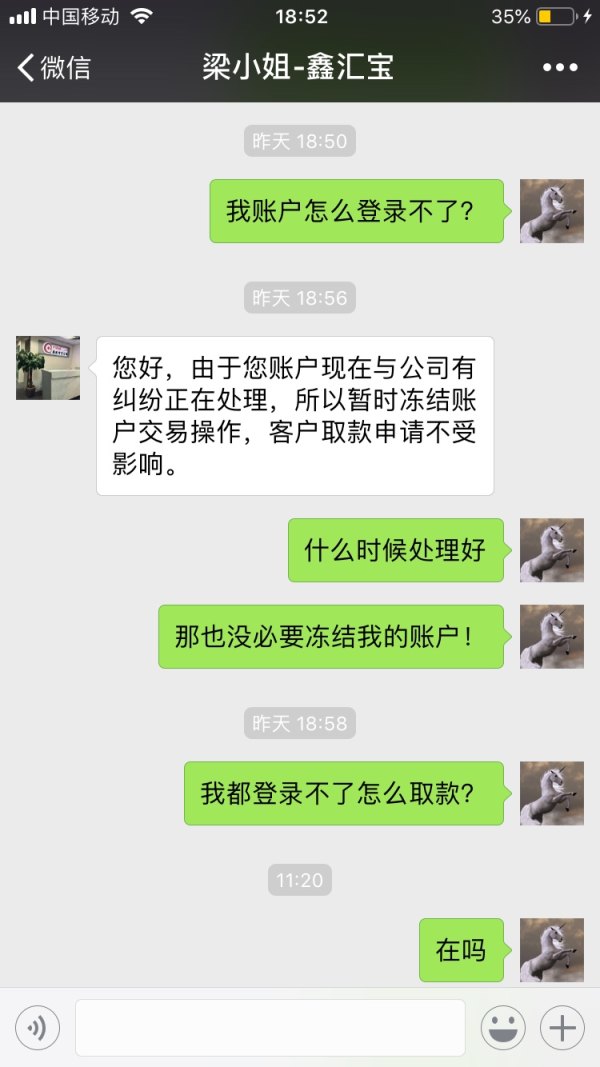Image resolution: width=600 pixels, height=1067 pixels.
Task: Tap the message text input field
Action: (270, 1027)
